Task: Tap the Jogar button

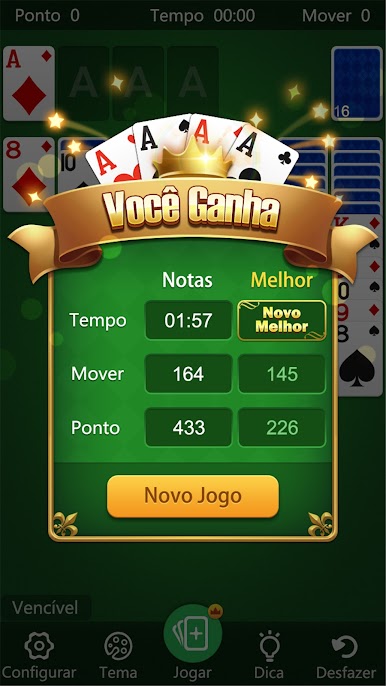Action: [x=193, y=643]
